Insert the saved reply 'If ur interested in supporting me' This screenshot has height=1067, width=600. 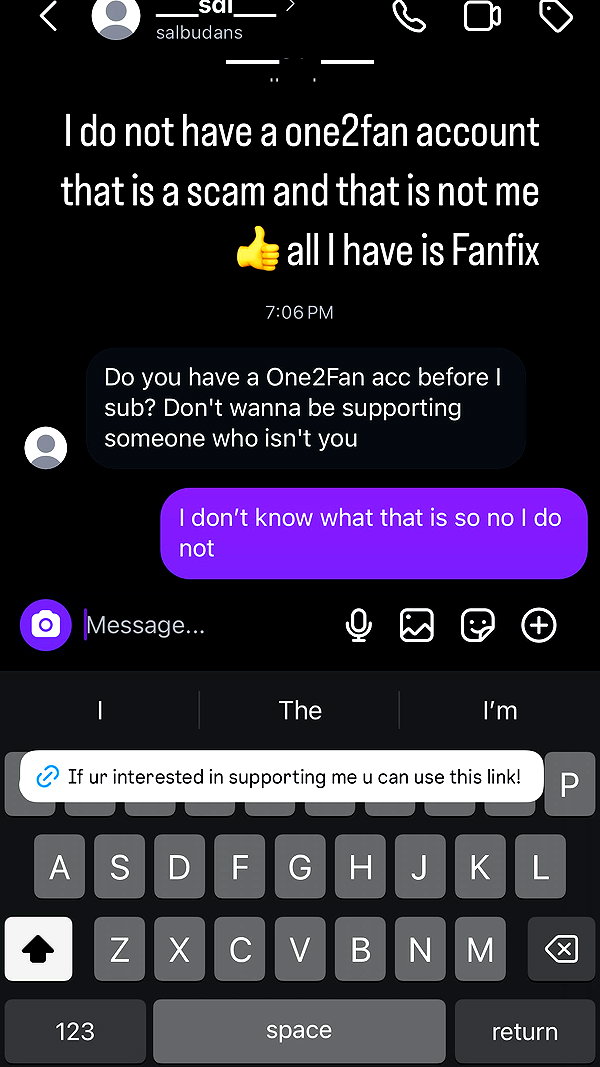click(x=281, y=776)
